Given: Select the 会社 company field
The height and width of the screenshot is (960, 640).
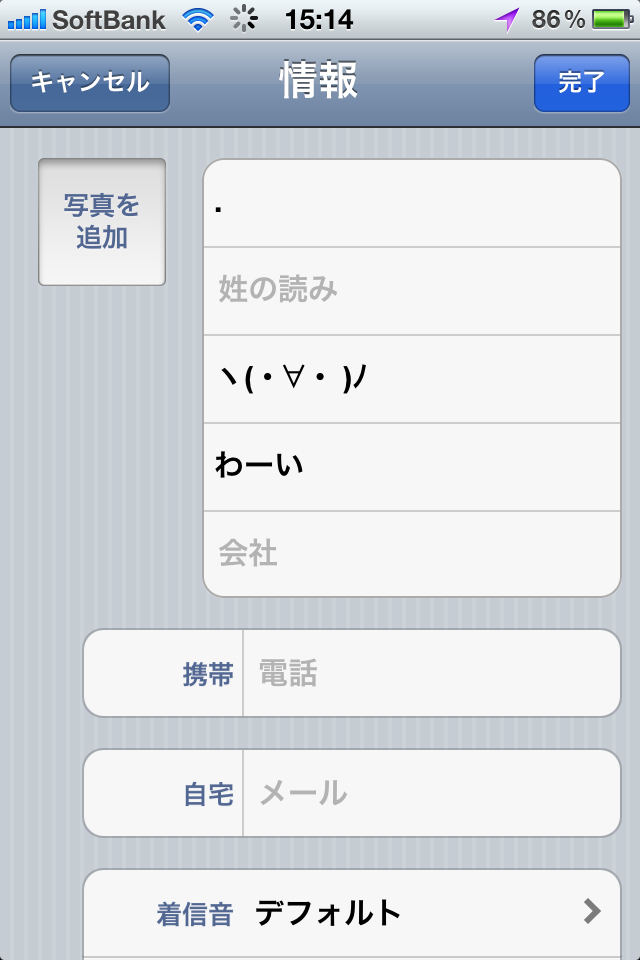Looking at the screenshot, I should pos(412,553).
